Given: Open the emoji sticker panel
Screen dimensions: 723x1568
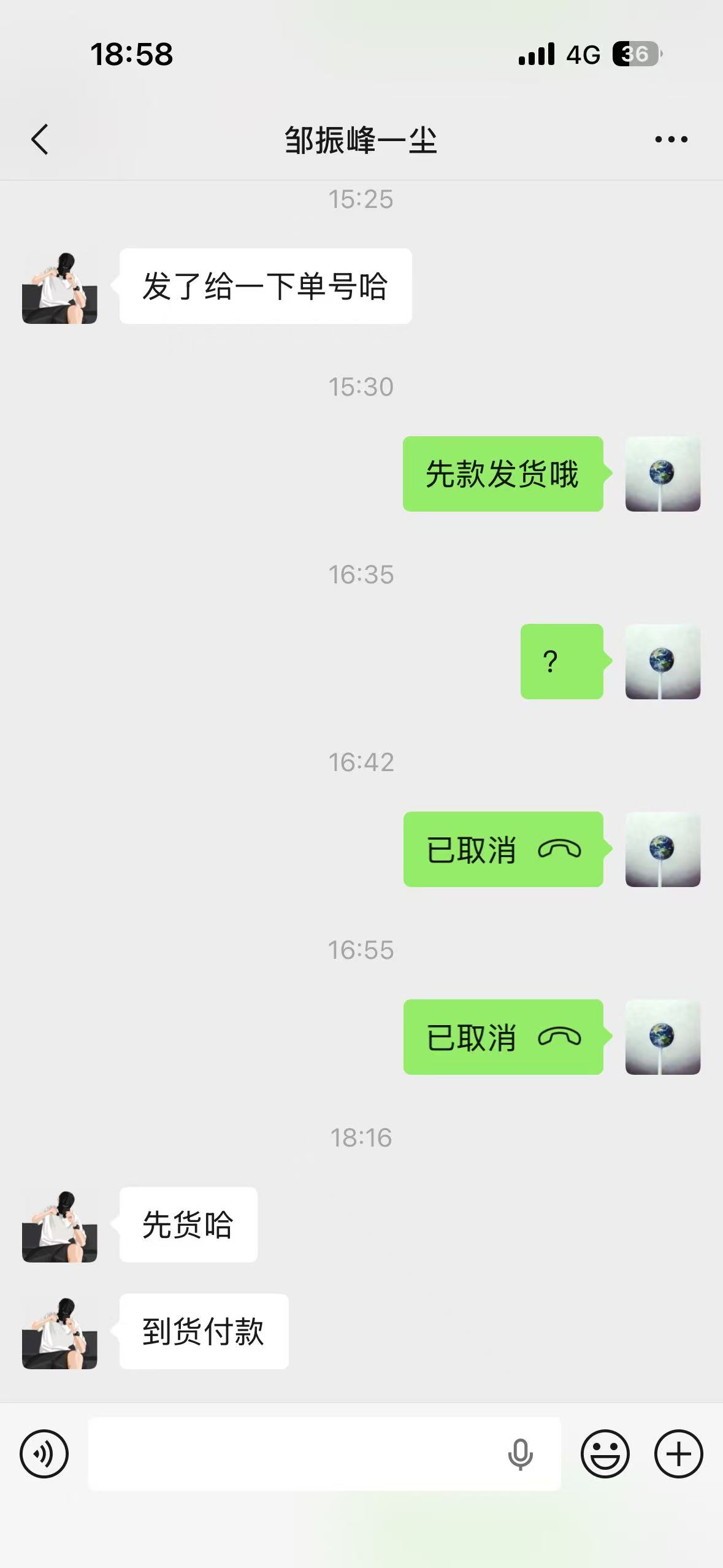Looking at the screenshot, I should tap(605, 1453).
